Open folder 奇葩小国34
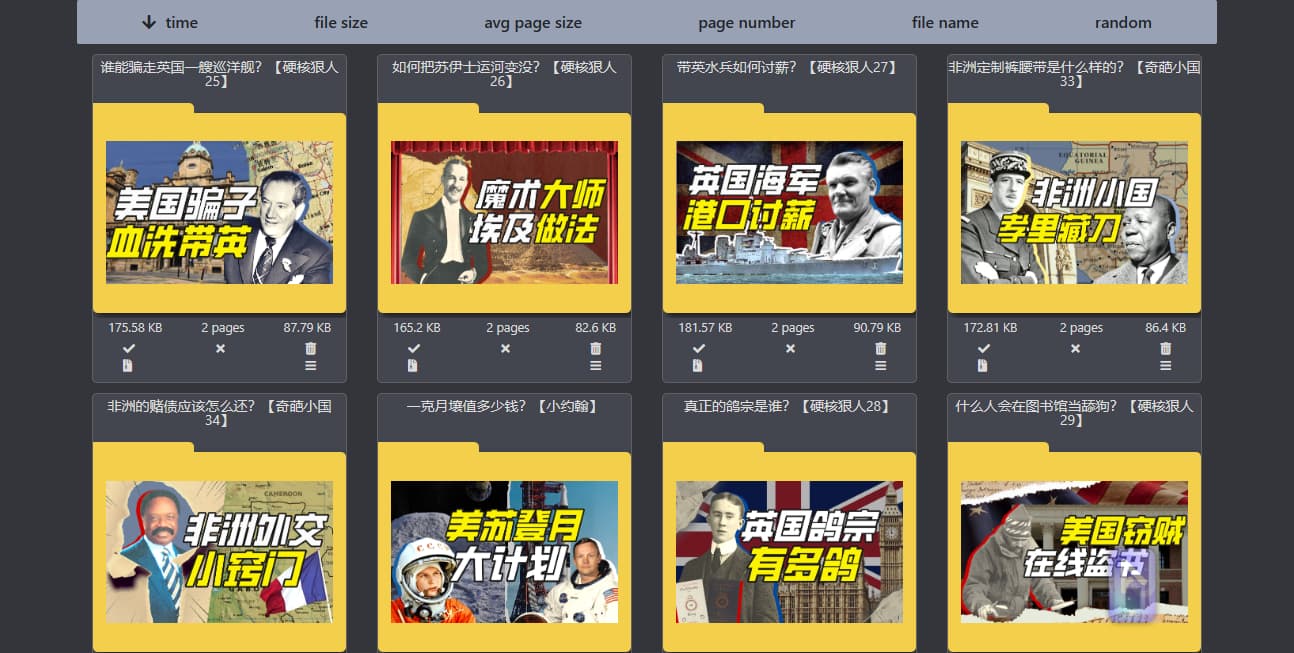1294x653 pixels. (x=219, y=552)
